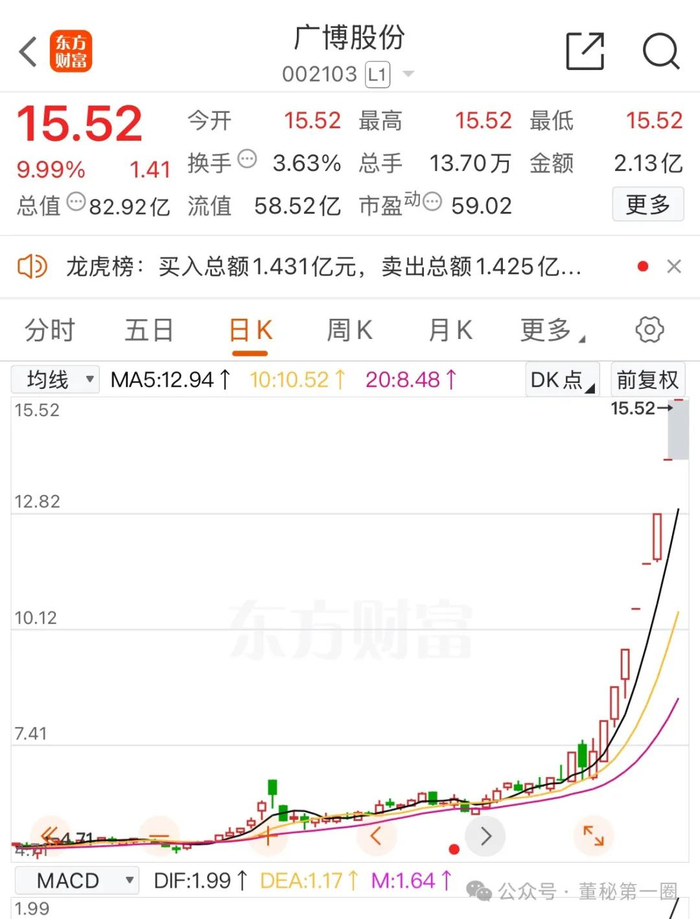
Task: Switch to the 周K chart tab
Action: (x=349, y=330)
